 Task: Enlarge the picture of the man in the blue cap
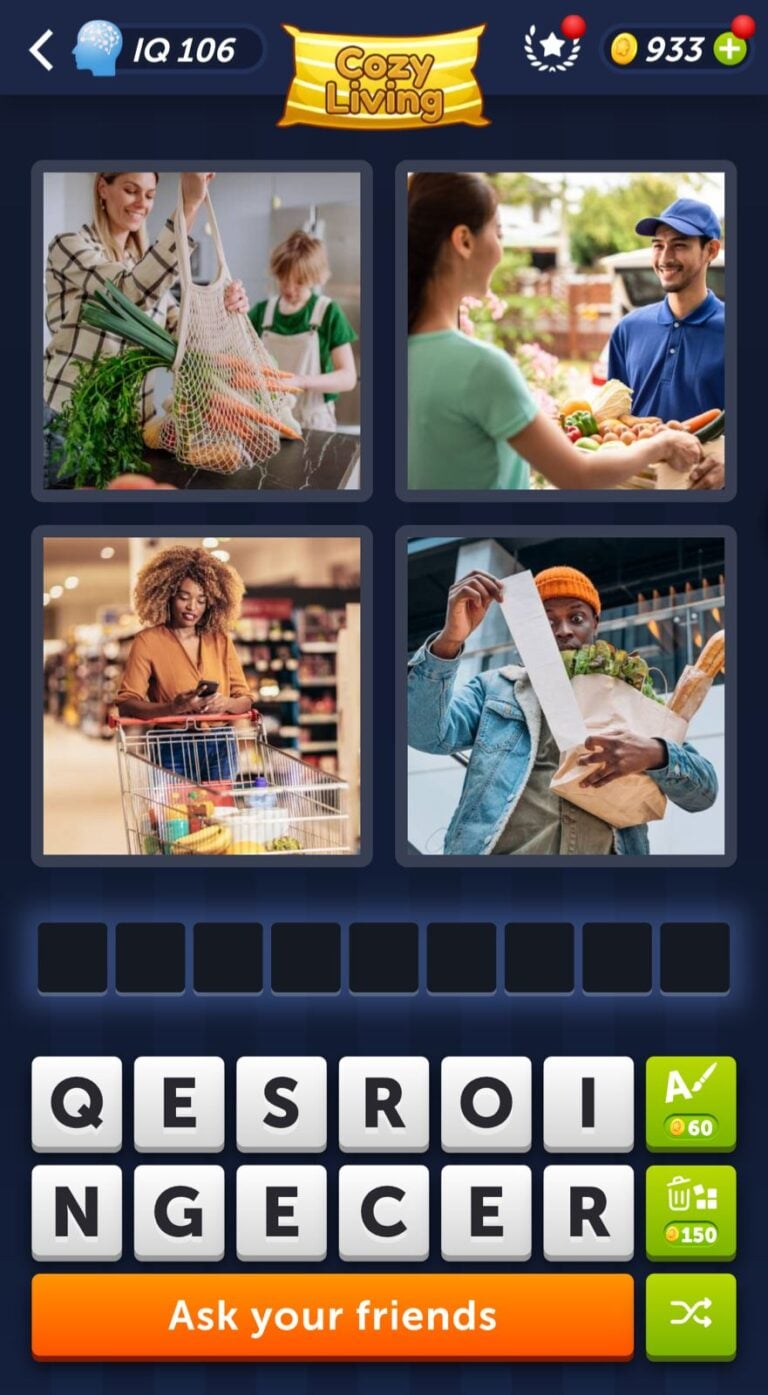566,331
